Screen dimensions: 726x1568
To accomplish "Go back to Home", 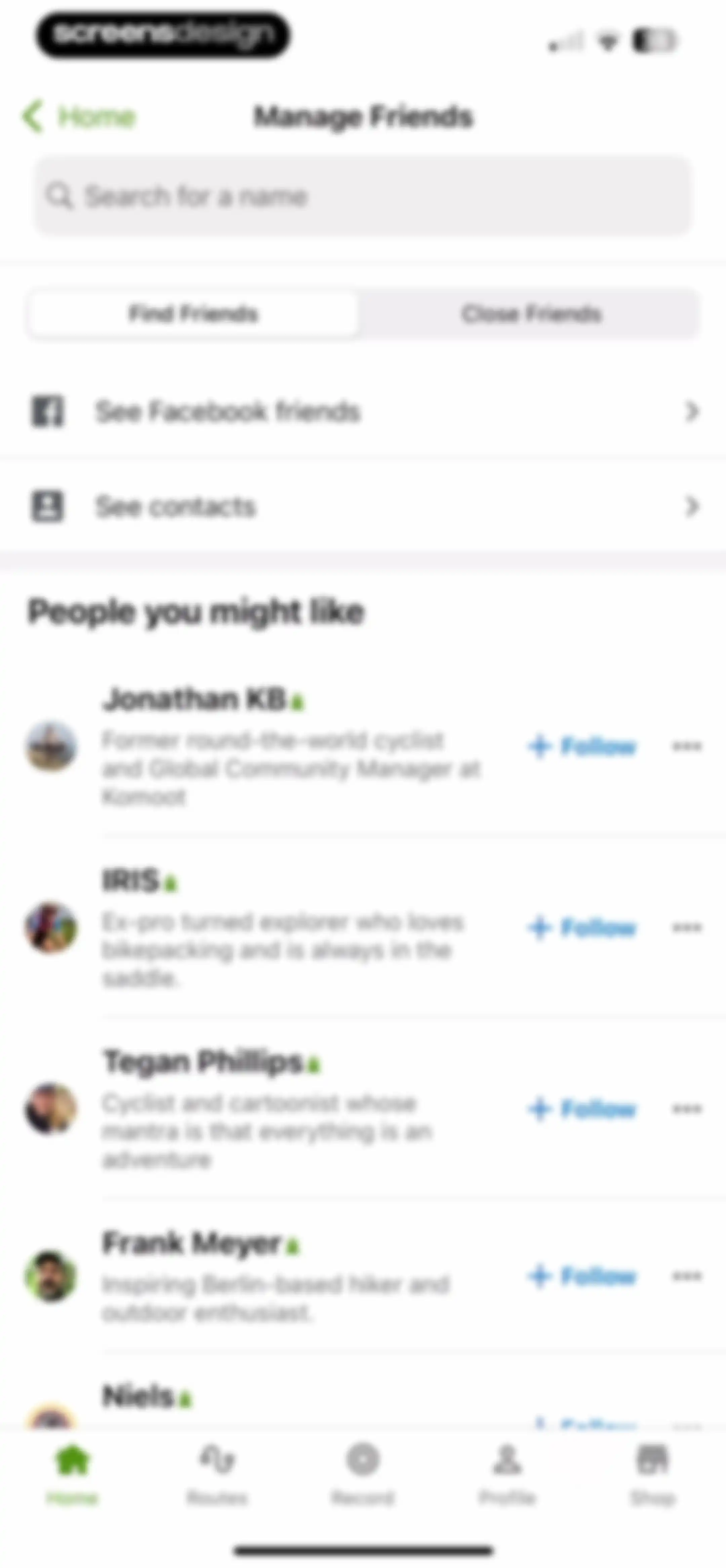I will coord(79,116).
